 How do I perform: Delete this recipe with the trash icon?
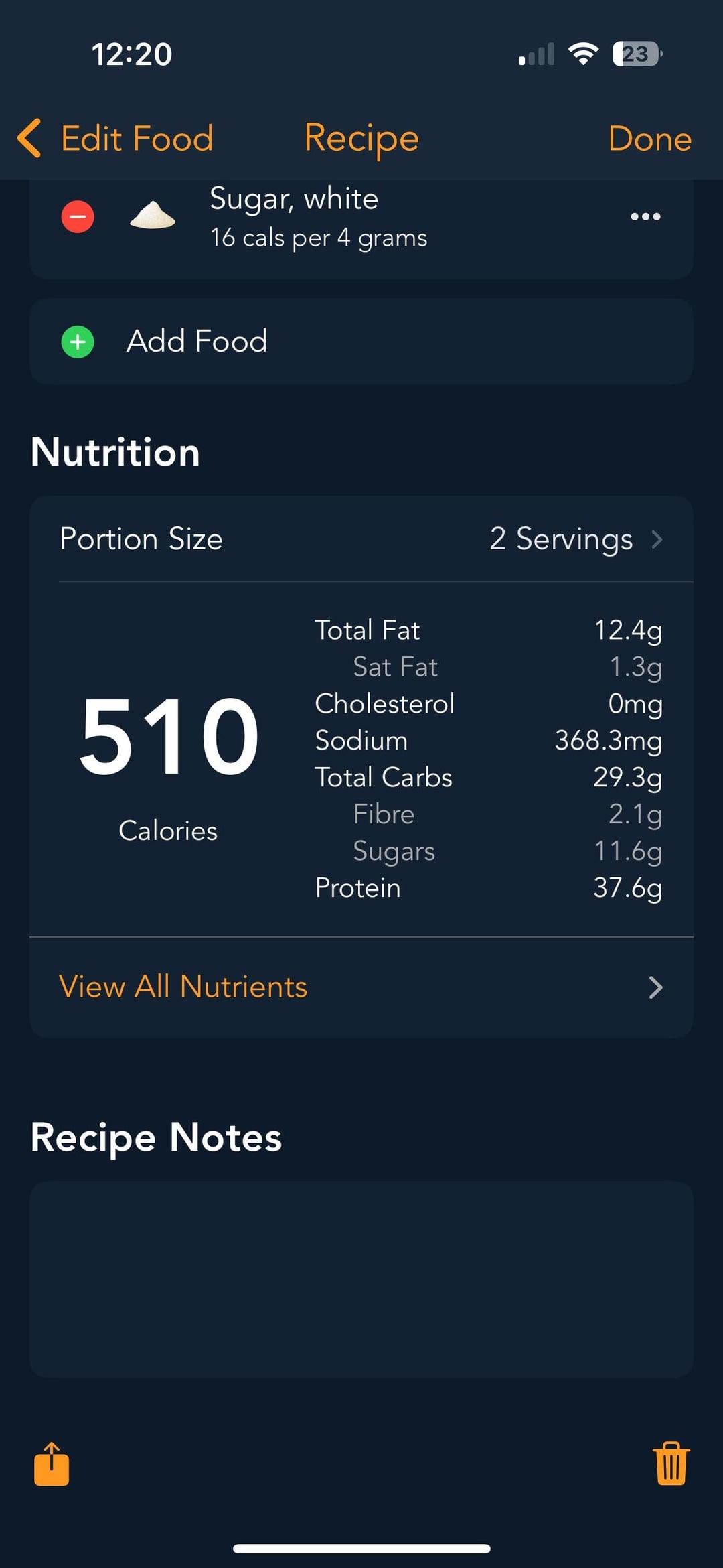tap(671, 1464)
